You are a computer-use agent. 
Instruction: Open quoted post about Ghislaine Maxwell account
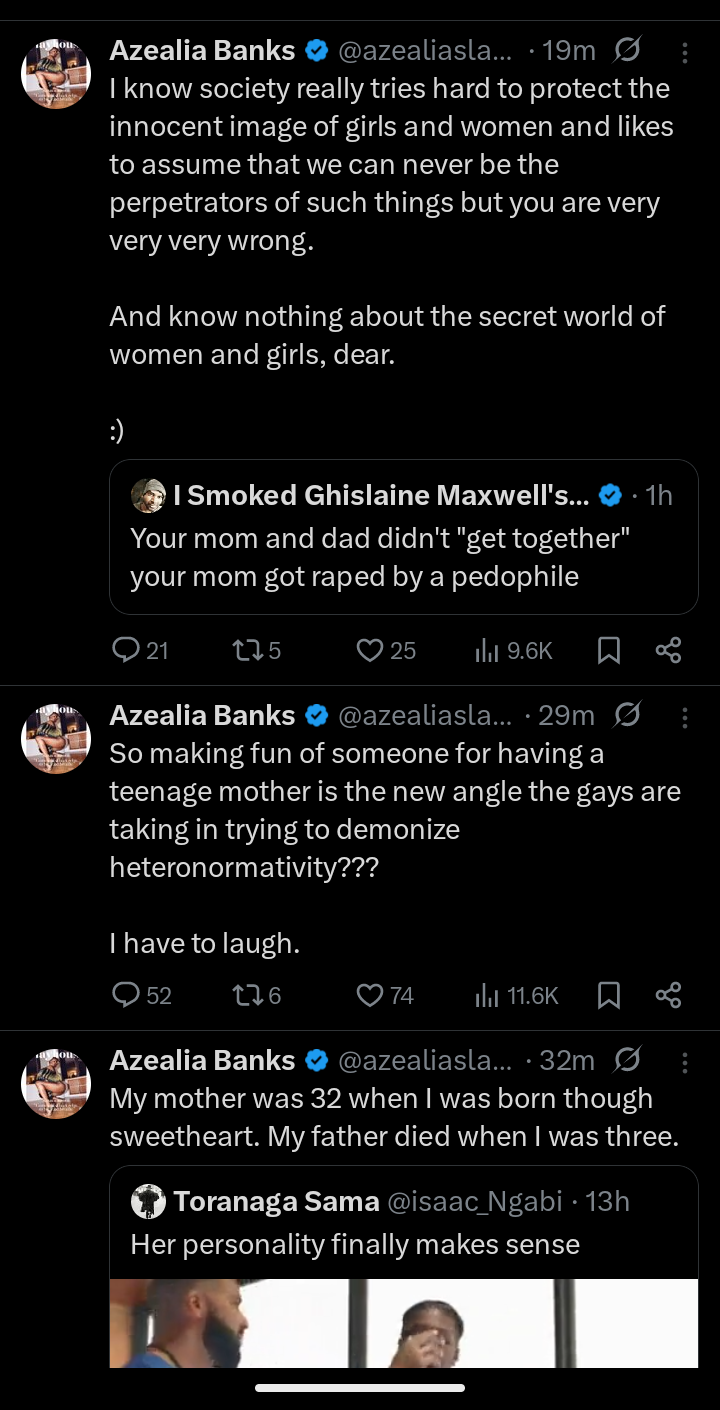tap(403, 536)
